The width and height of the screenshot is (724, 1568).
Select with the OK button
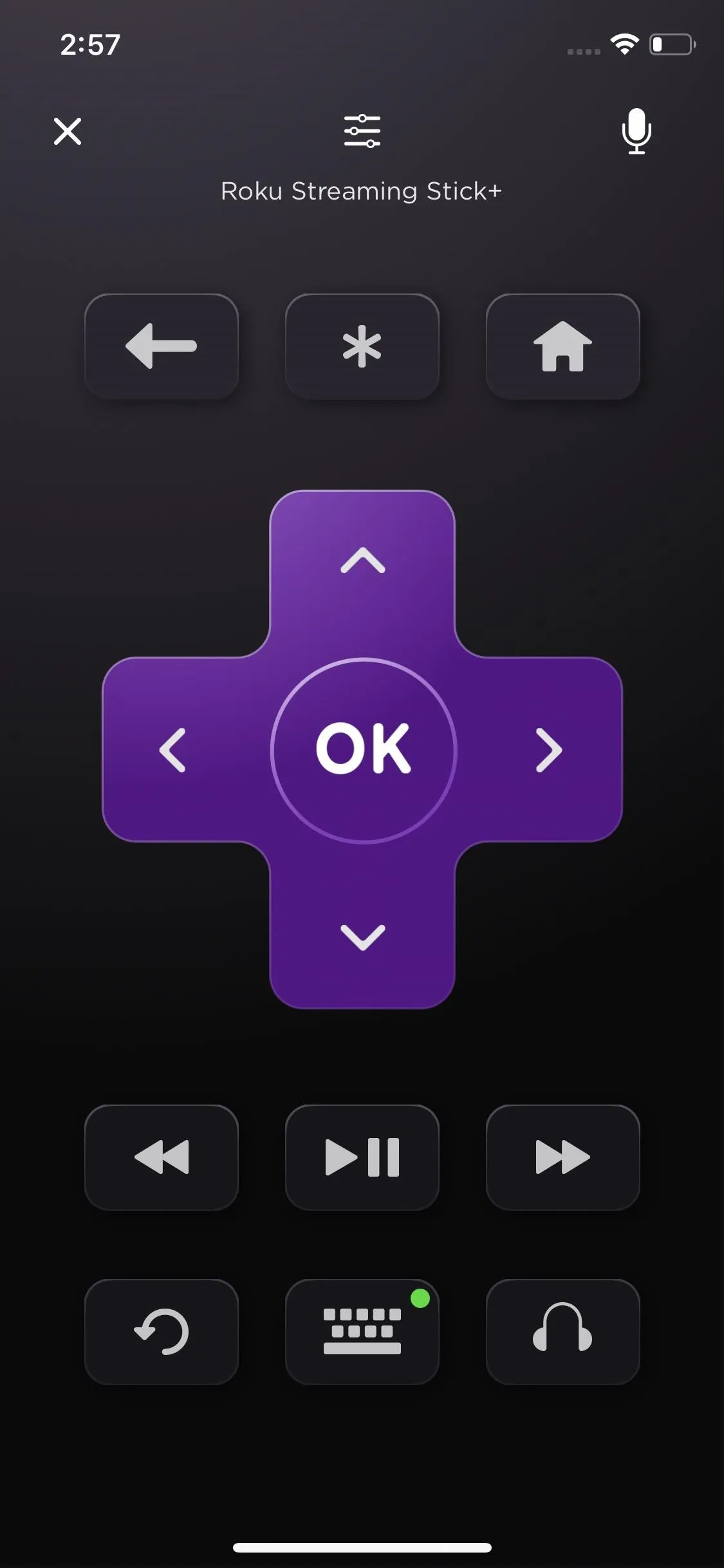coord(363,750)
